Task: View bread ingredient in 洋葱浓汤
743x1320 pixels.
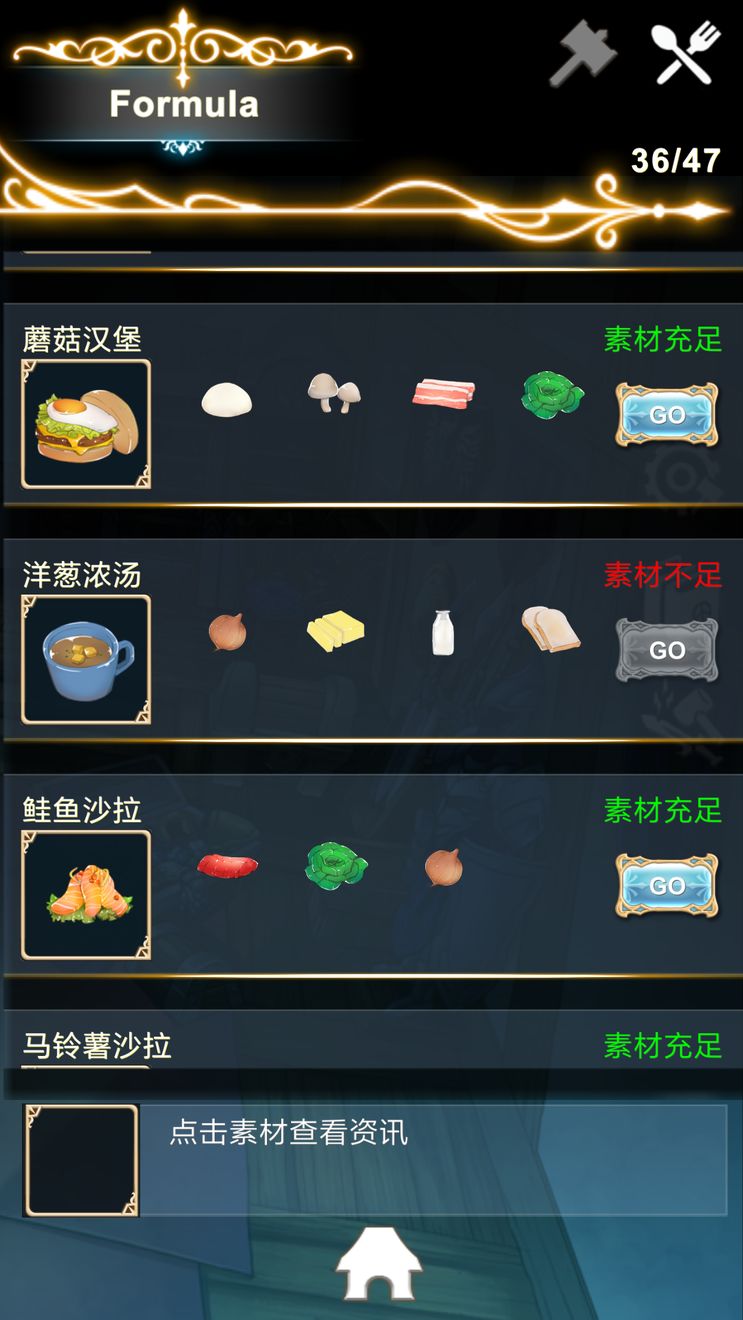Action: pos(551,630)
